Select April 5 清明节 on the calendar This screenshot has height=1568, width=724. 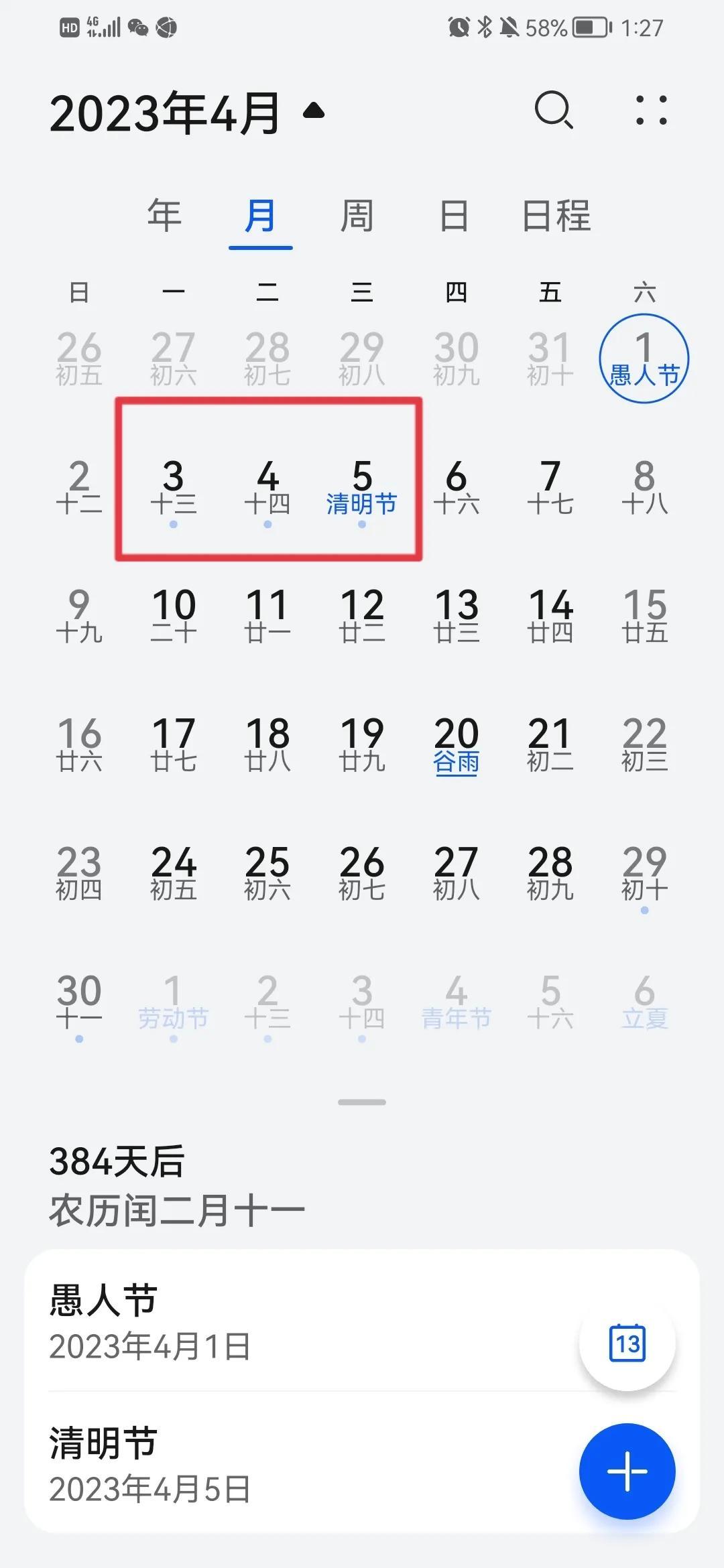(x=362, y=488)
